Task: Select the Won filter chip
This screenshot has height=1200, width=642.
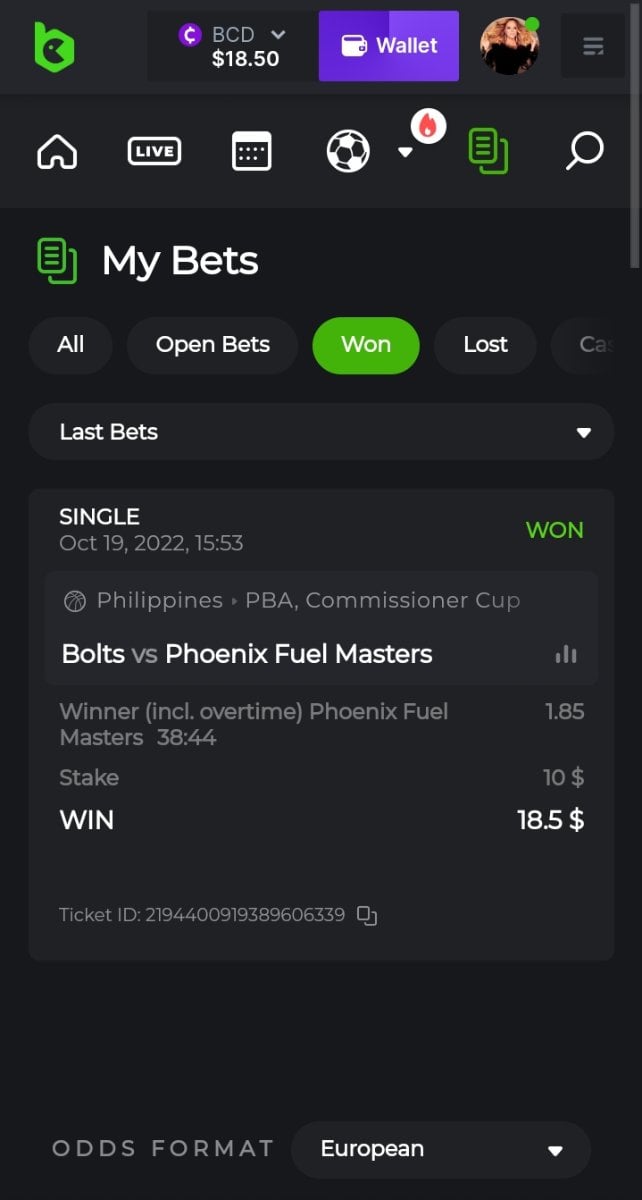Action: (x=365, y=345)
